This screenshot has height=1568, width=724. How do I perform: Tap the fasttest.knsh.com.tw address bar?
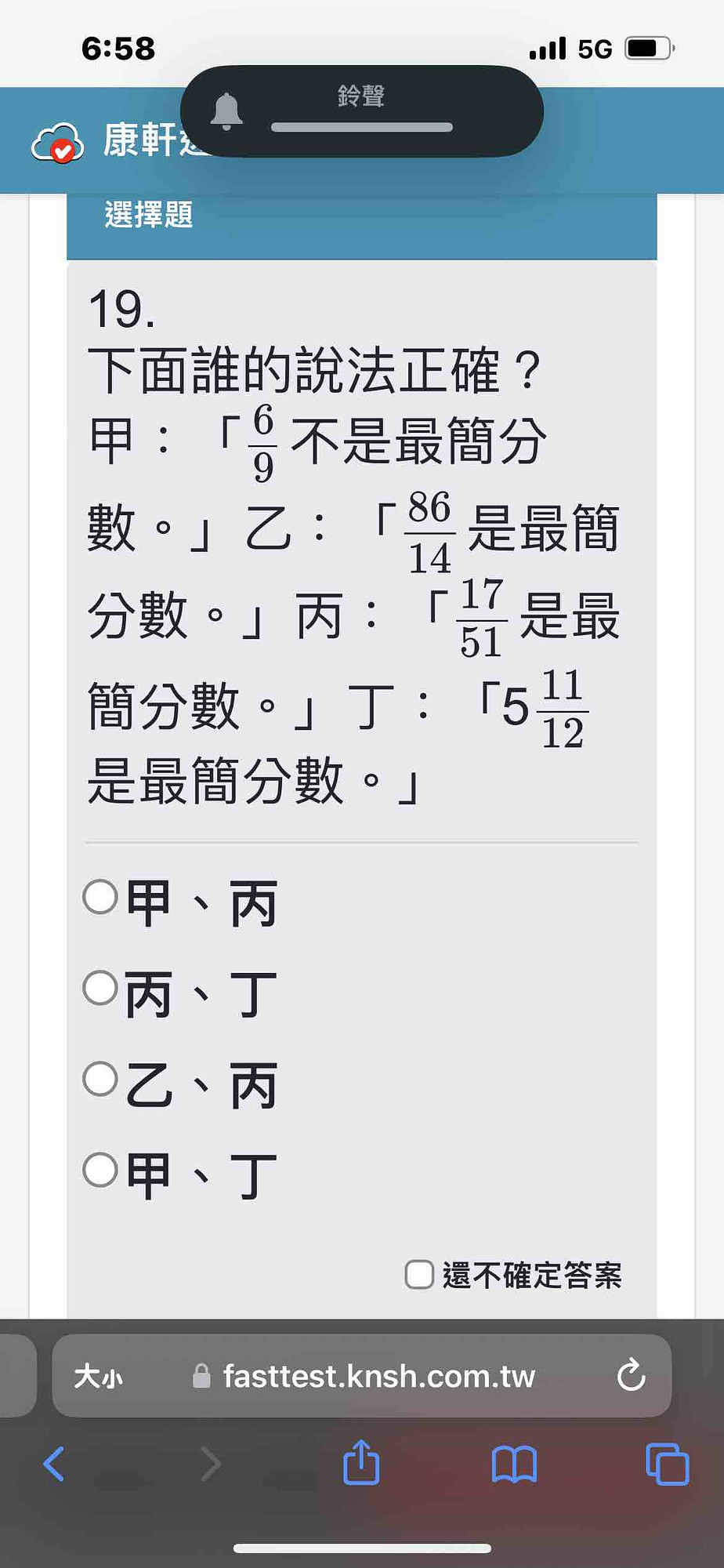click(362, 1376)
